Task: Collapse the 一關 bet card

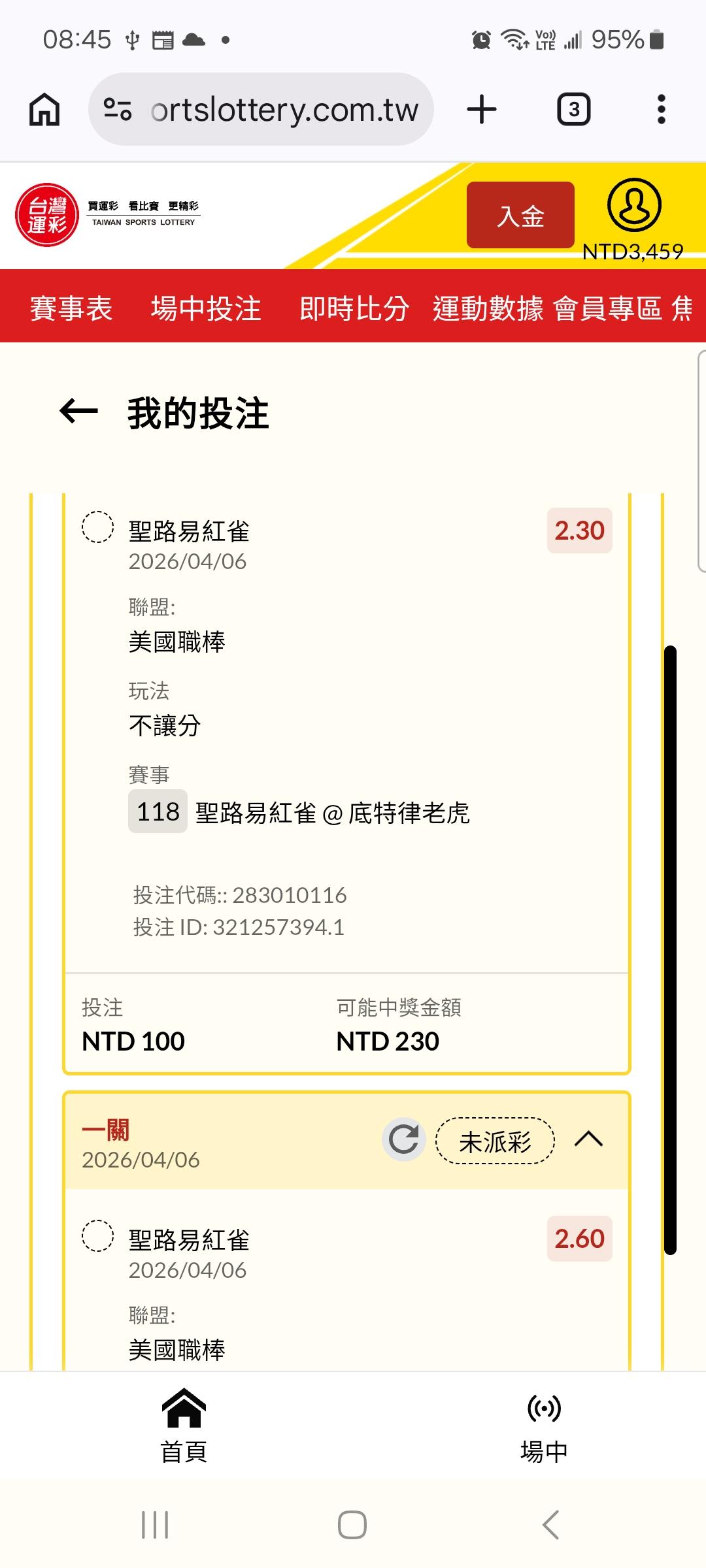Action: 588,1140
